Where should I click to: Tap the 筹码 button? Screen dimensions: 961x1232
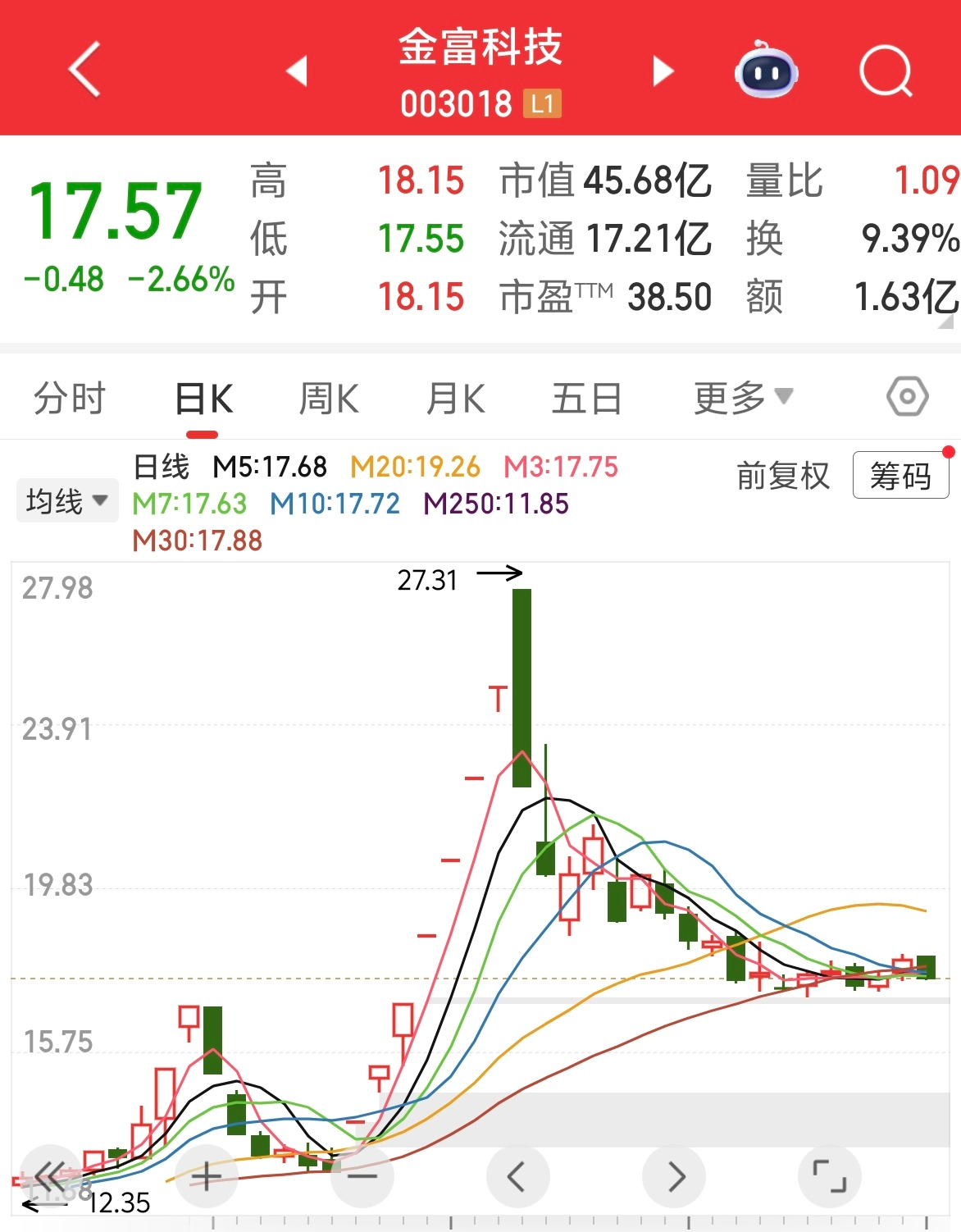click(900, 475)
